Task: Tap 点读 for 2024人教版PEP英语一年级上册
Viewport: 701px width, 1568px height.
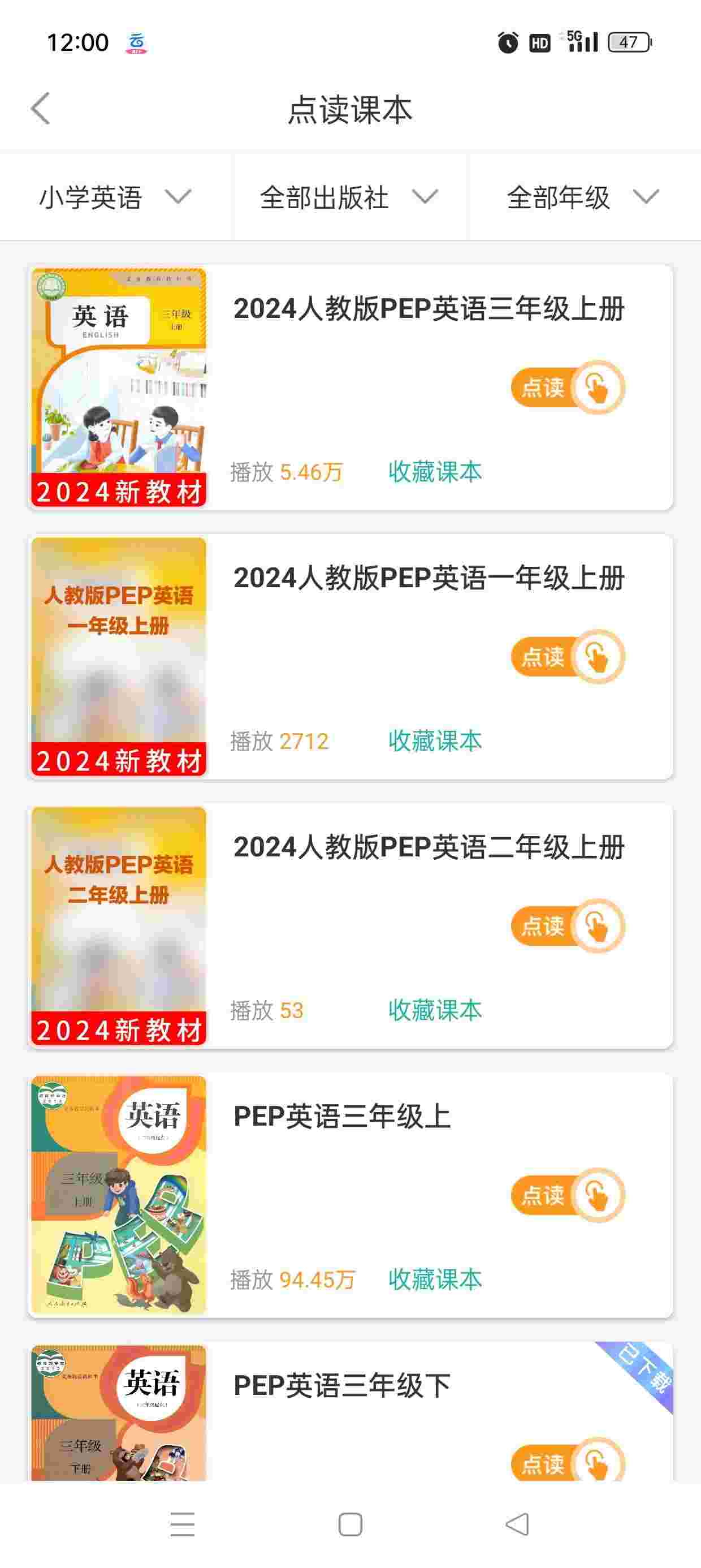Action: pos(567,657)
